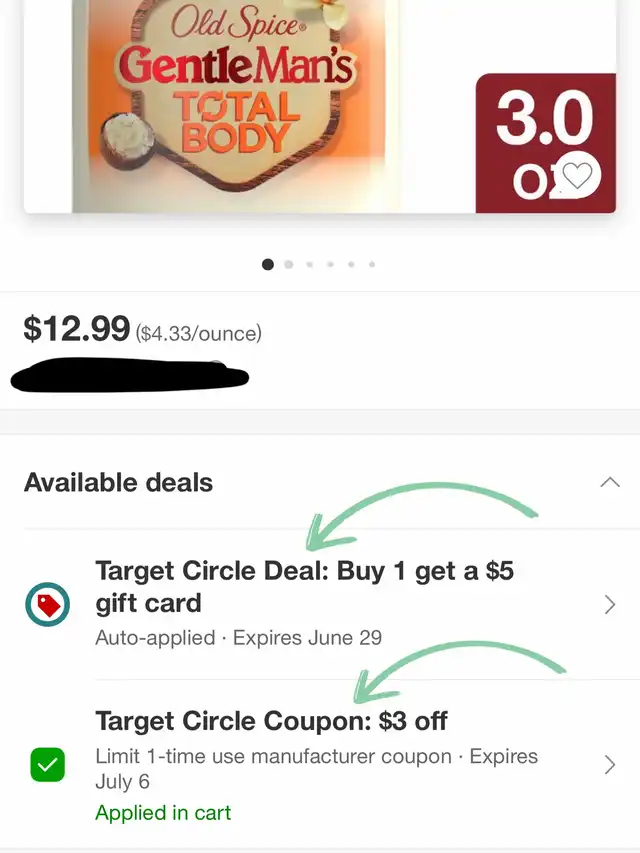Collapse the Available deals section
This screenshot has width=640, height=853.
(609, 483)
